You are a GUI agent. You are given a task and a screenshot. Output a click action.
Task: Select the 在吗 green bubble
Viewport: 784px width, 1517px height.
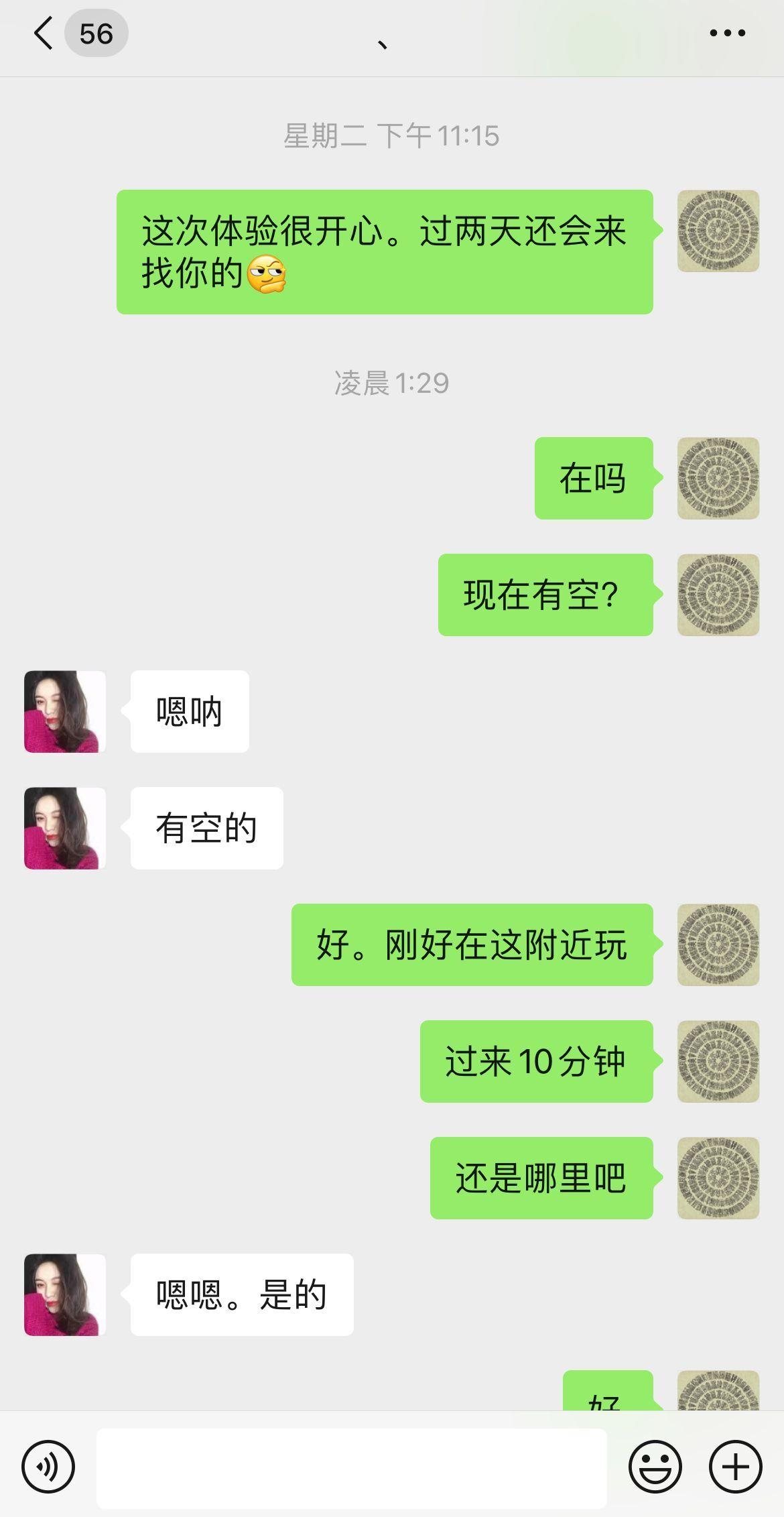tap(592, 478)
